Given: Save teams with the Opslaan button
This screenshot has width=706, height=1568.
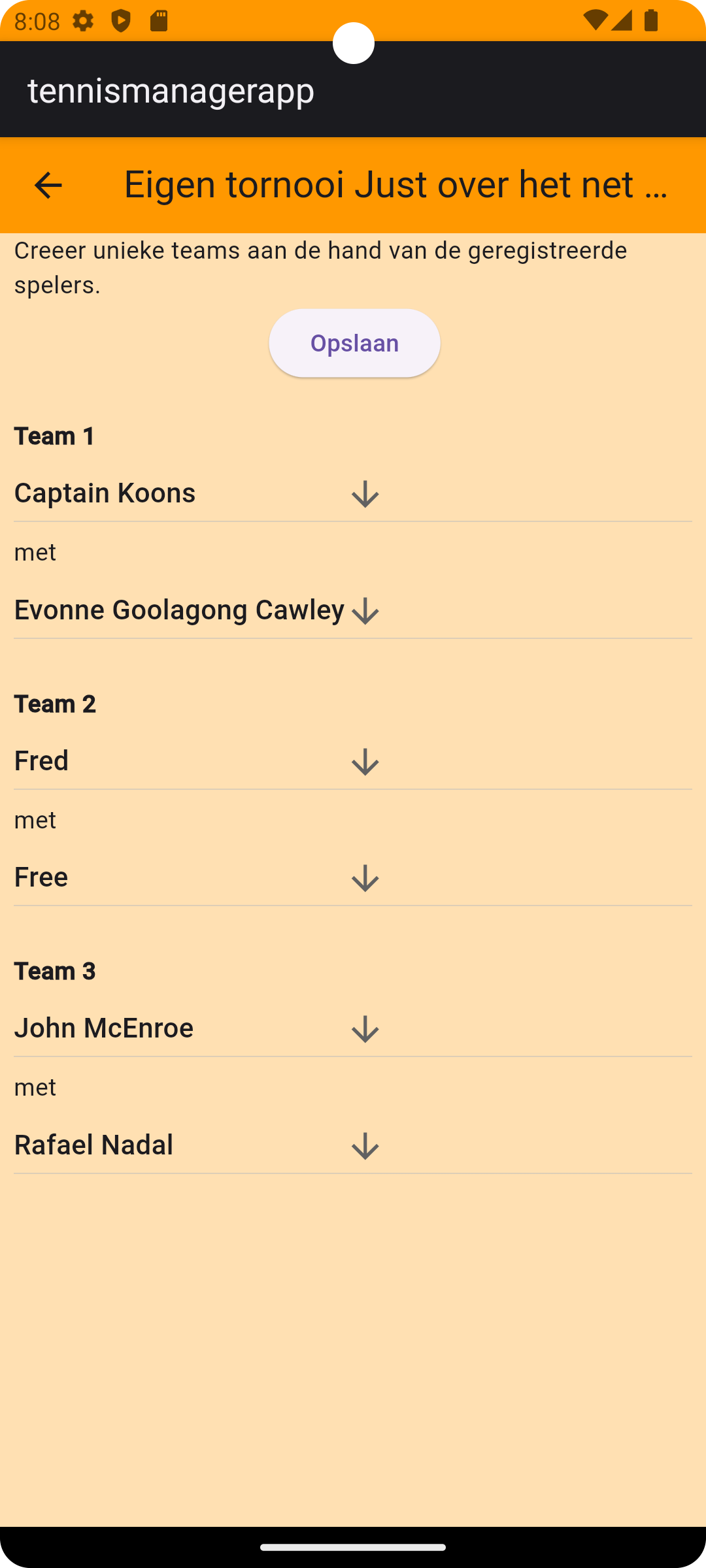Looking at the screenshot, I should pos(354,343).
